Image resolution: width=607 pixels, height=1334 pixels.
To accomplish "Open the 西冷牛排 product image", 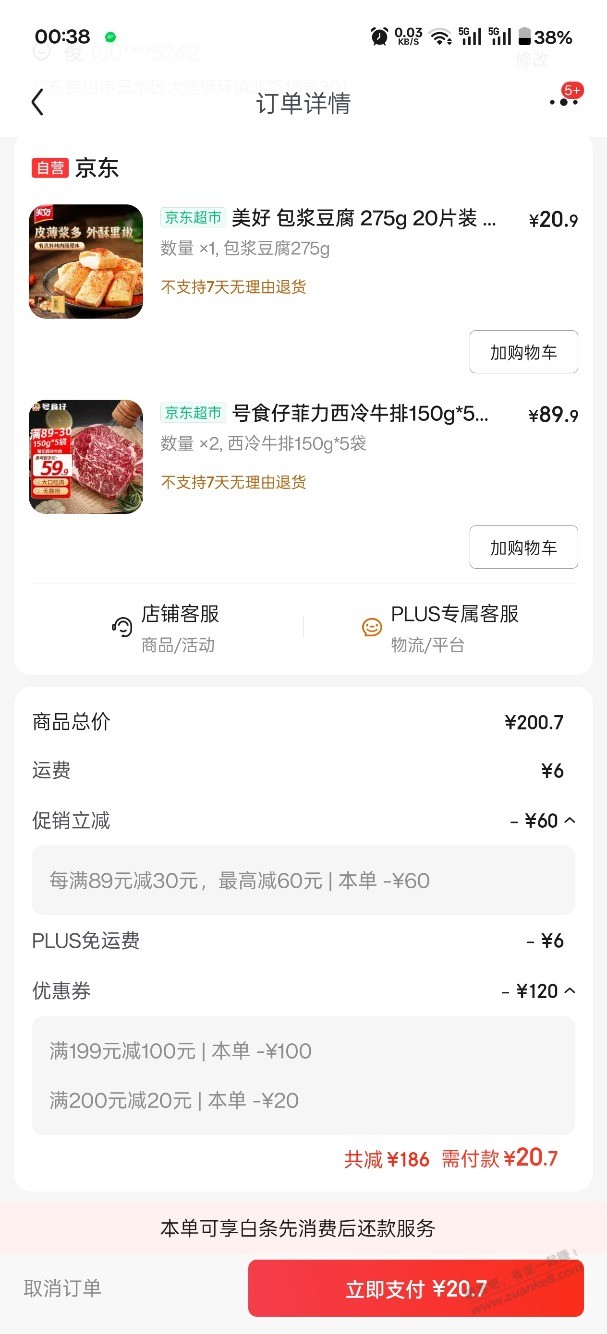I will (86, 456).
